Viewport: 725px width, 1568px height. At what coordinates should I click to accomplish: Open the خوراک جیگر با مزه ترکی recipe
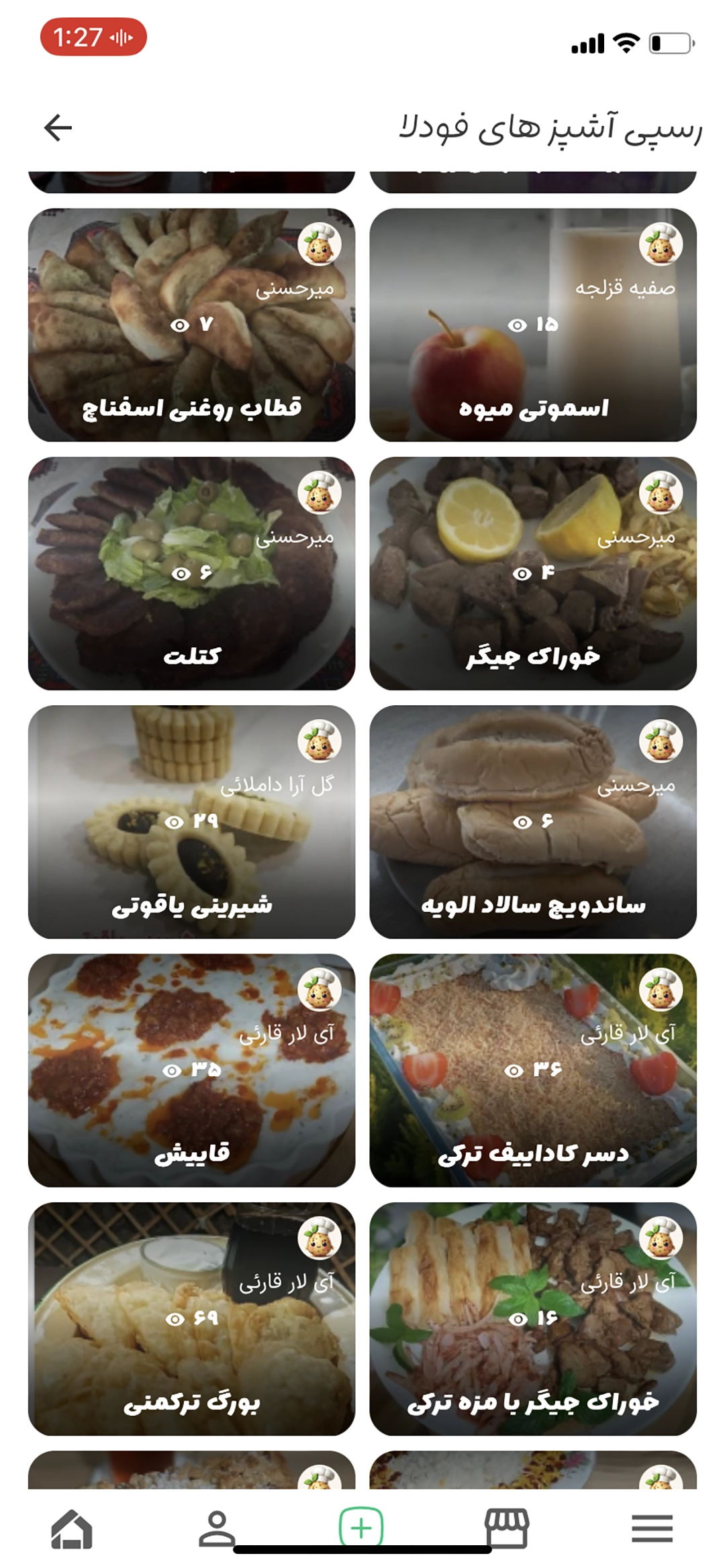click(x=532, y=1318)
